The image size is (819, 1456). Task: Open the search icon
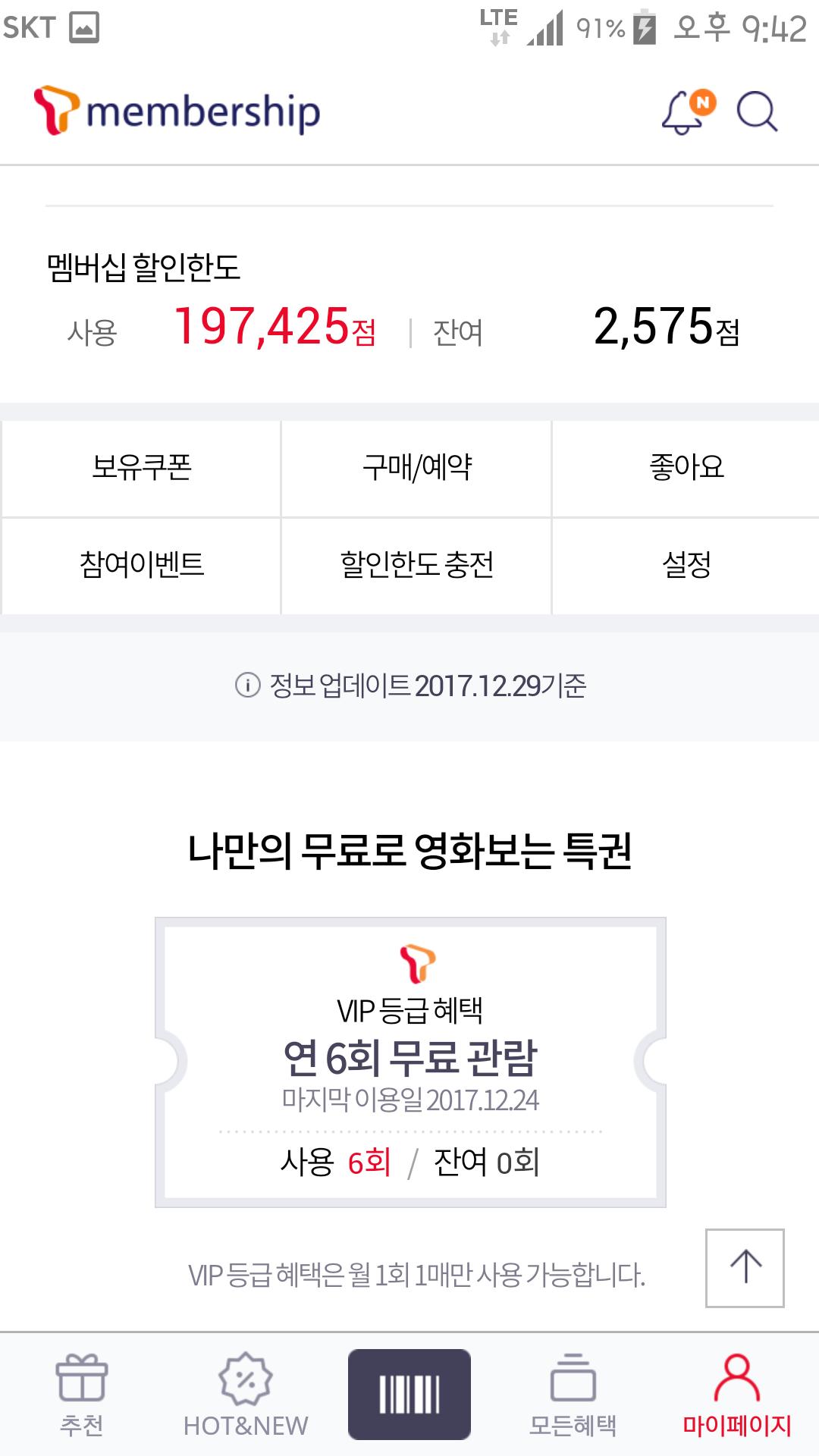click(x=757, y=112)
